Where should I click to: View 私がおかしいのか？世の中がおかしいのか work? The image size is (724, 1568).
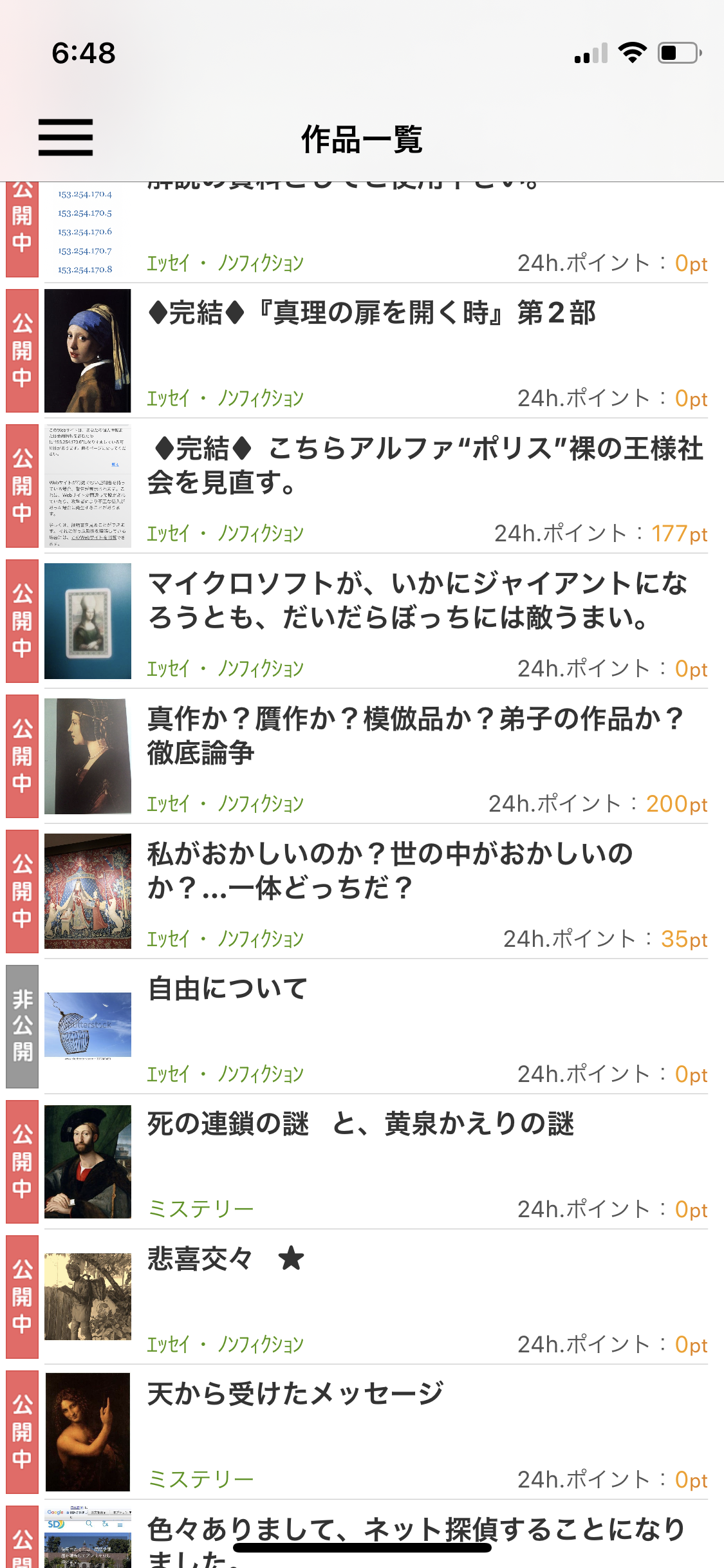tap(390, 870)
